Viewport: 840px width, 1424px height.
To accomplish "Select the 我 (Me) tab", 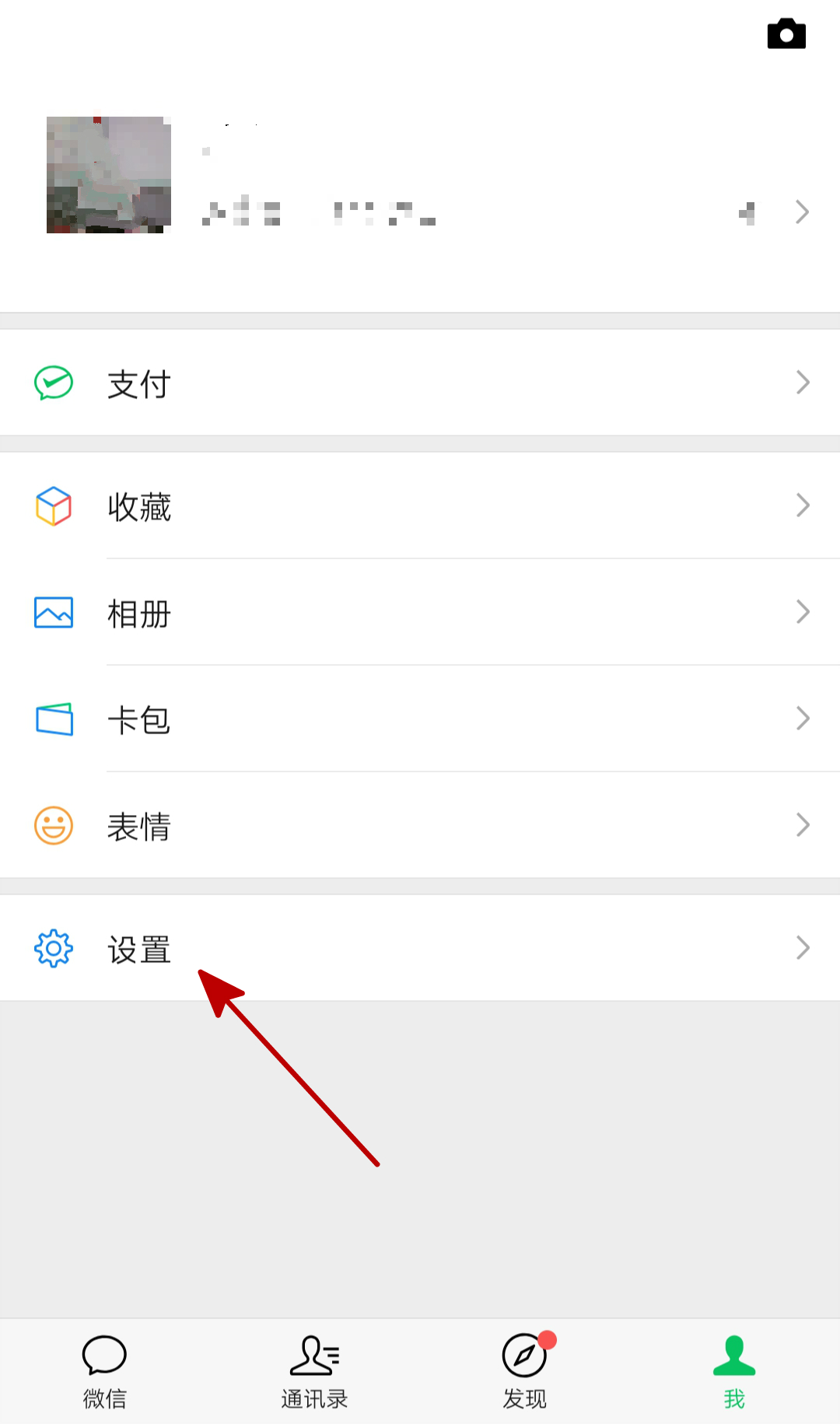I will pyautogui.click(x=735, y=1372).
